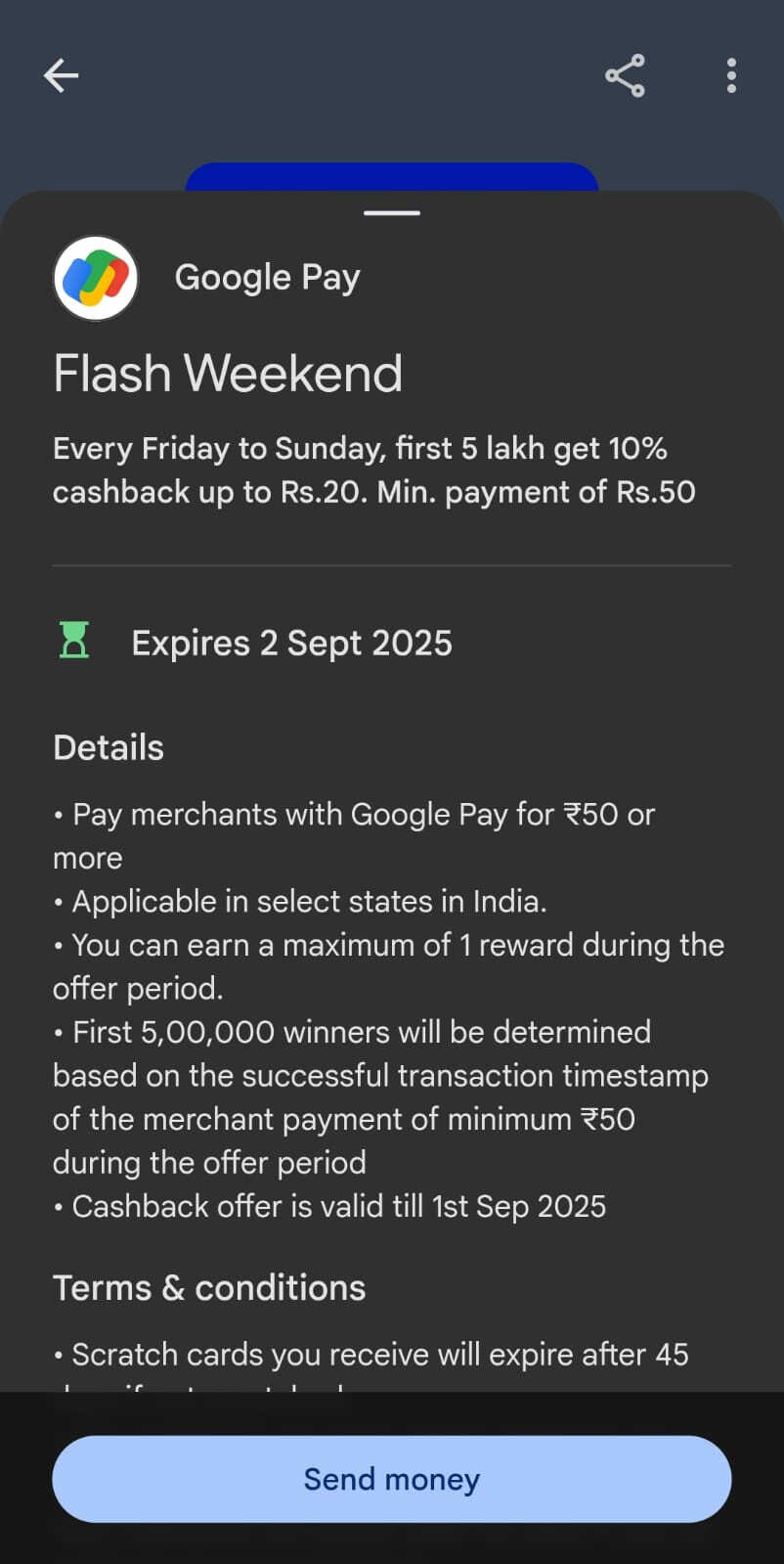Tap the Send money button
784x1564 pixels.
pyautogui.click(x=392, y=1479)
